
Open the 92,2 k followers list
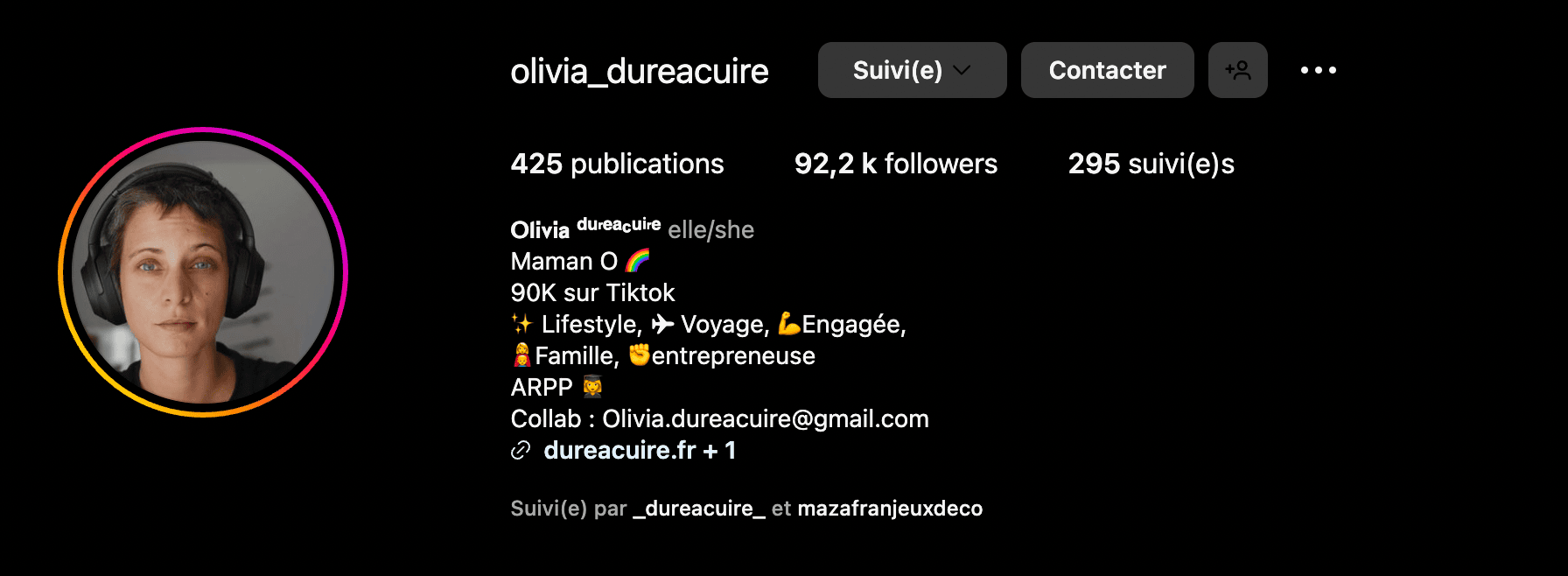[x=895, y=164]
